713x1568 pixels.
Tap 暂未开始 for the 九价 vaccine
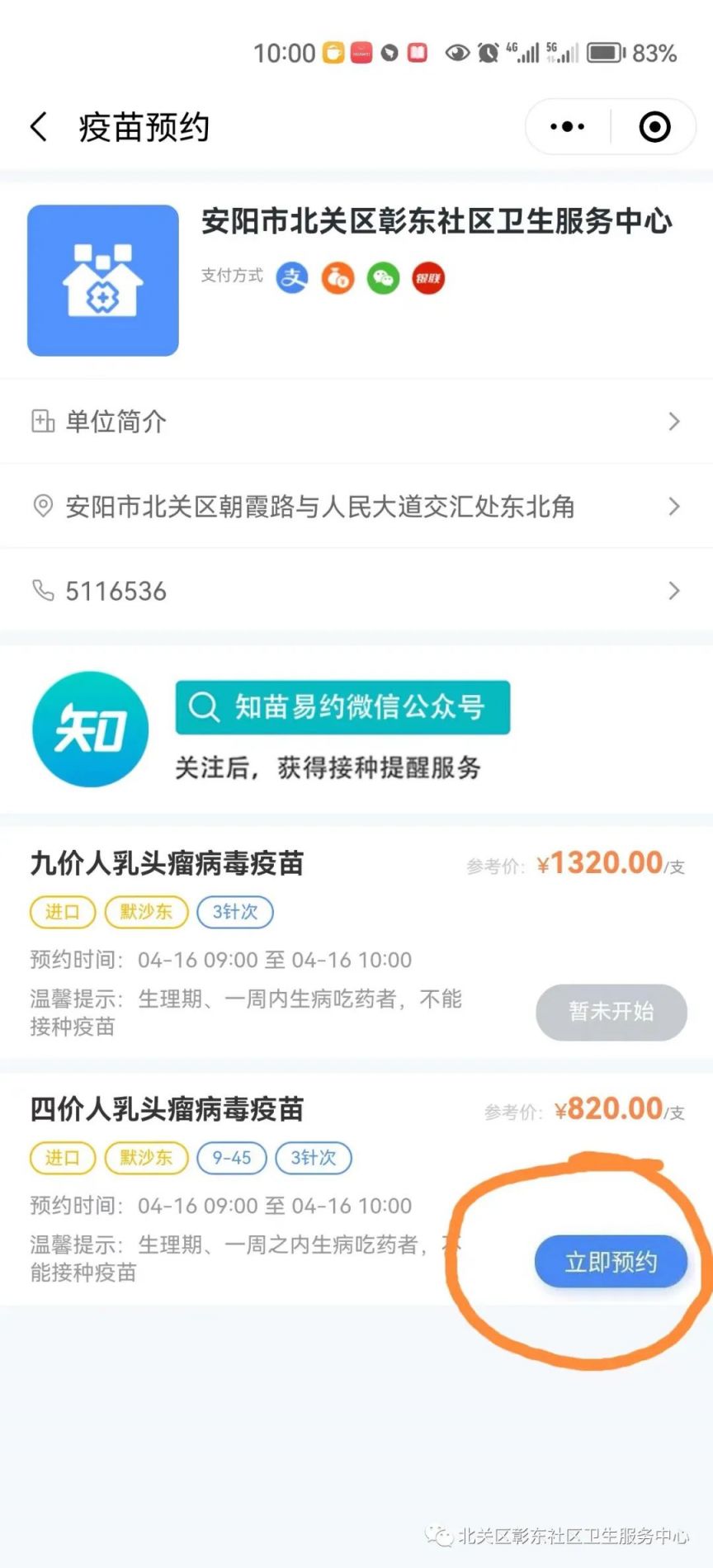[611, 1012]
